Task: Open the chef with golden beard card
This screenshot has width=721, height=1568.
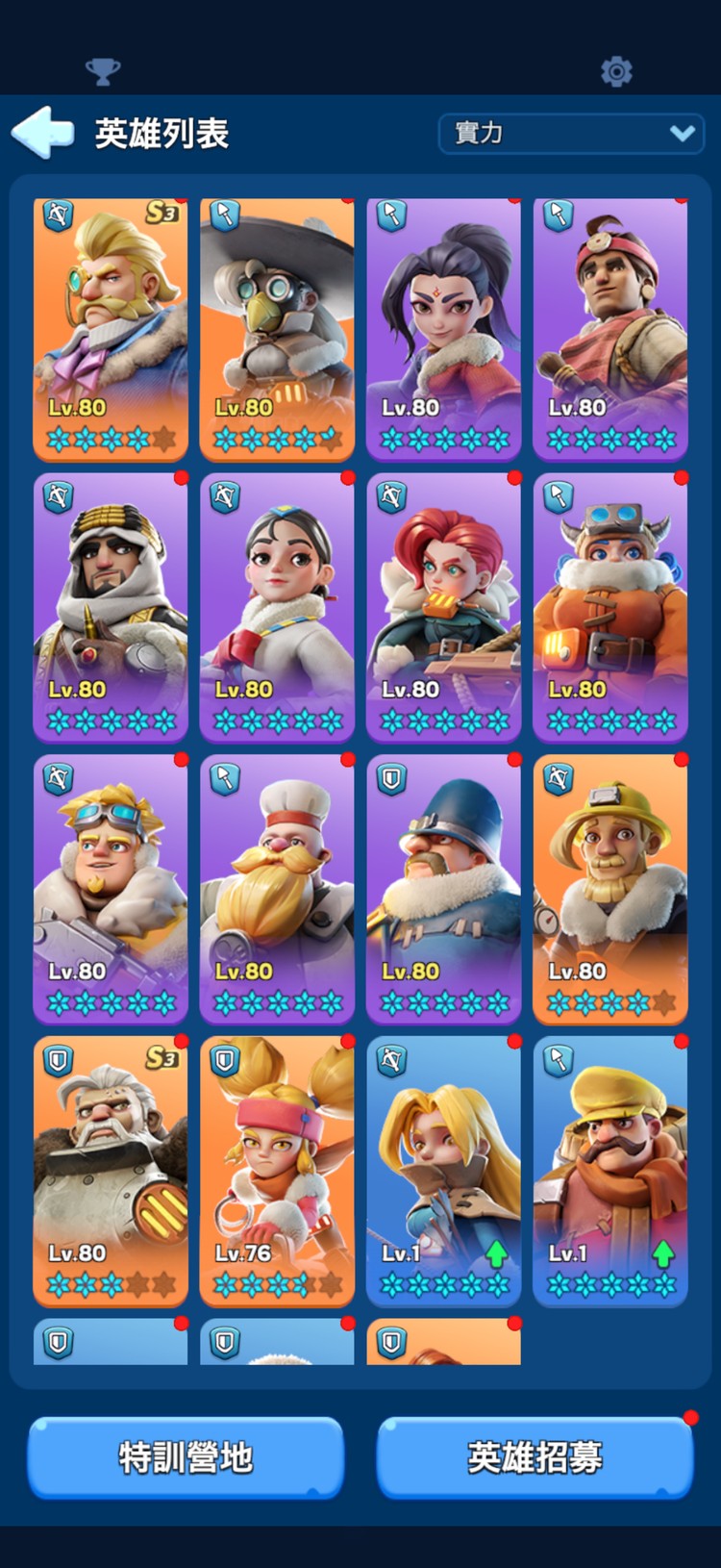Action: [x=277, y=888]
